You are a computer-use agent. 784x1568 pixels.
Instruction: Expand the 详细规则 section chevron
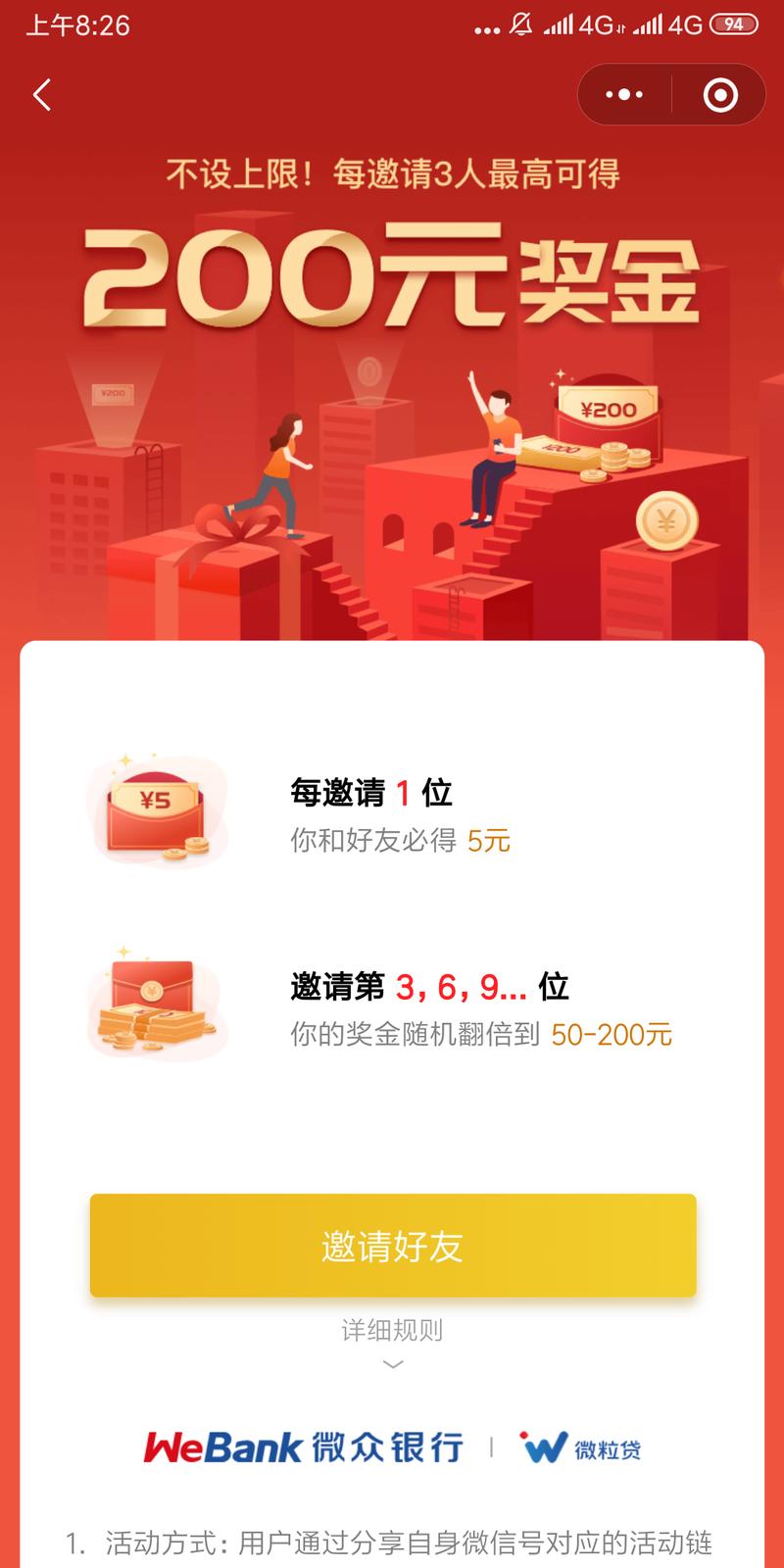tap(392, 1363)
